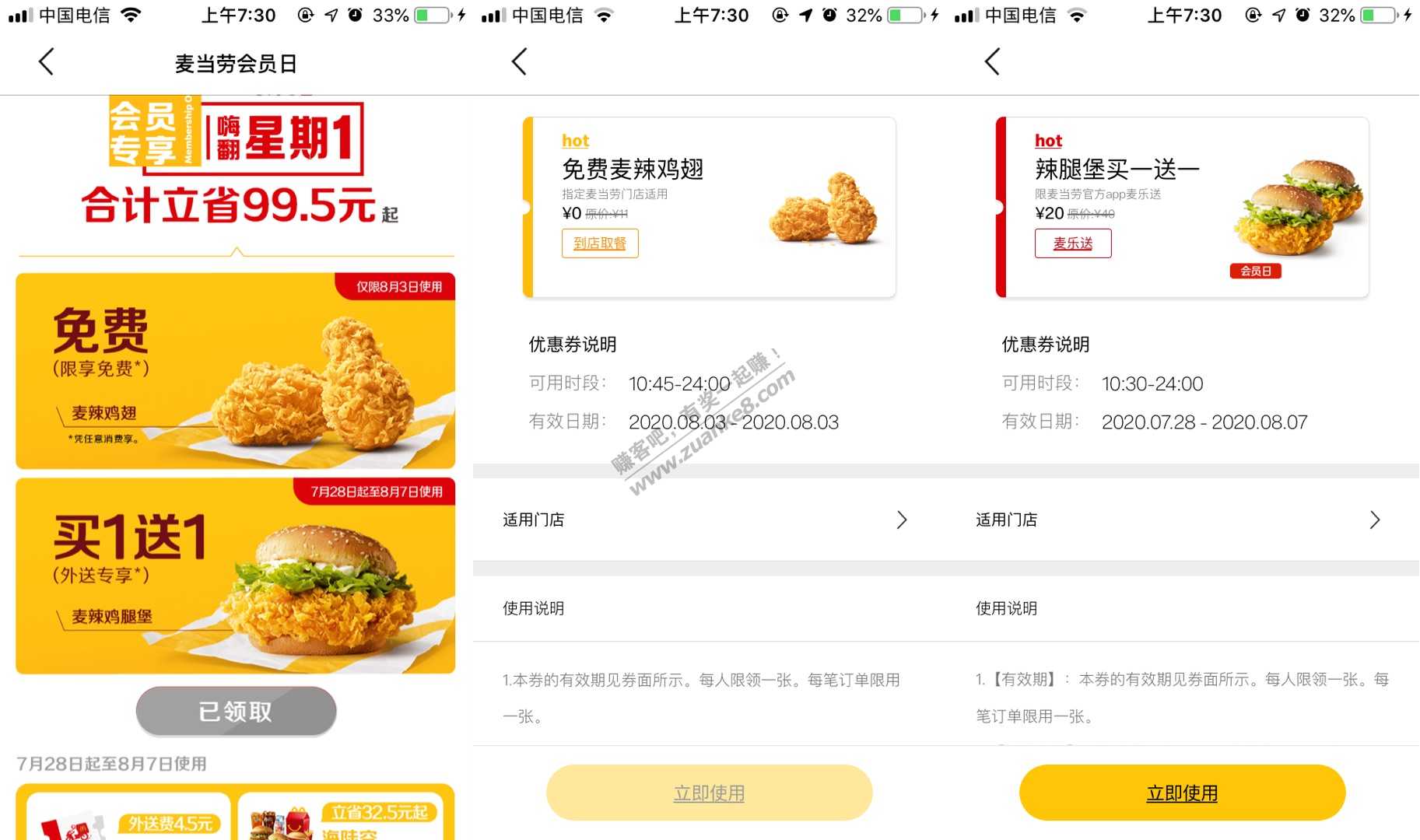Go back from the 麦当劳会员日 page
This screenshot has width=1420, height=840.
point(47,62)
